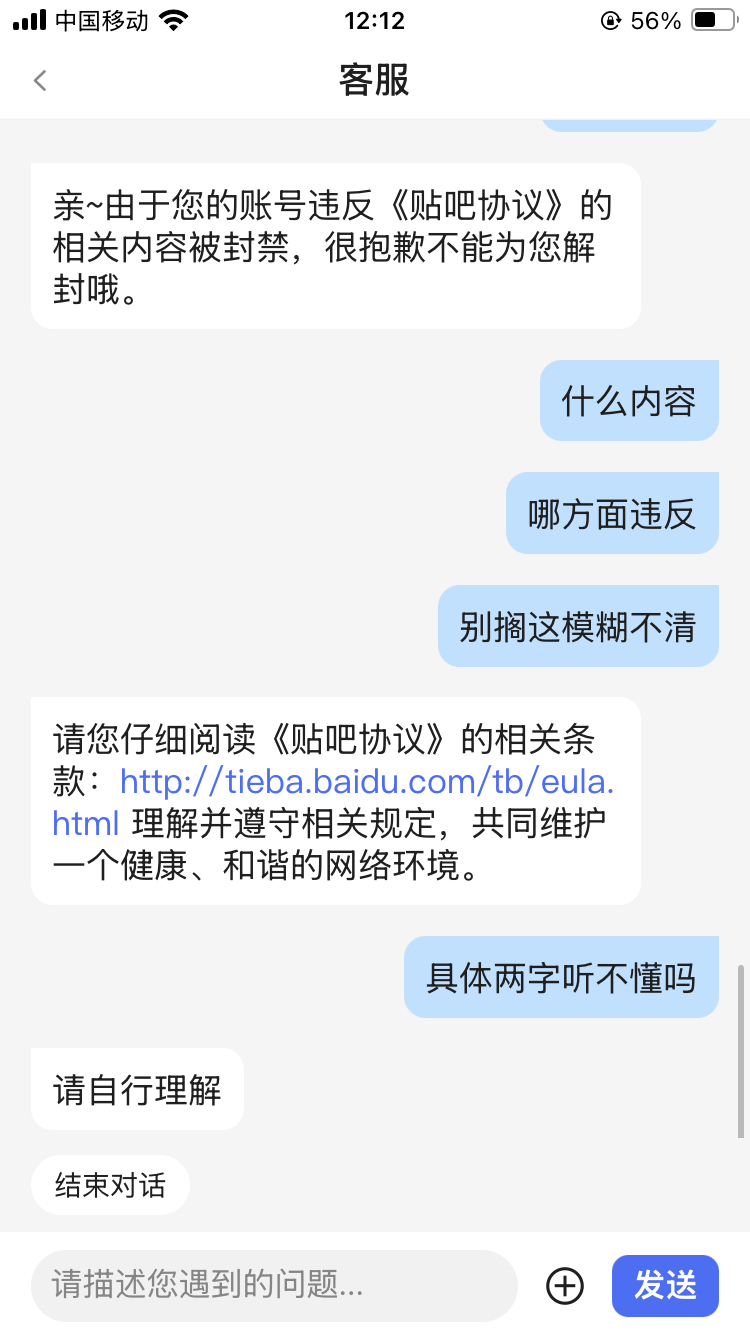Send the message with 发送 button
Image resolution: width=750 pixels, height=1334 pixels.
click(665, 1285)
